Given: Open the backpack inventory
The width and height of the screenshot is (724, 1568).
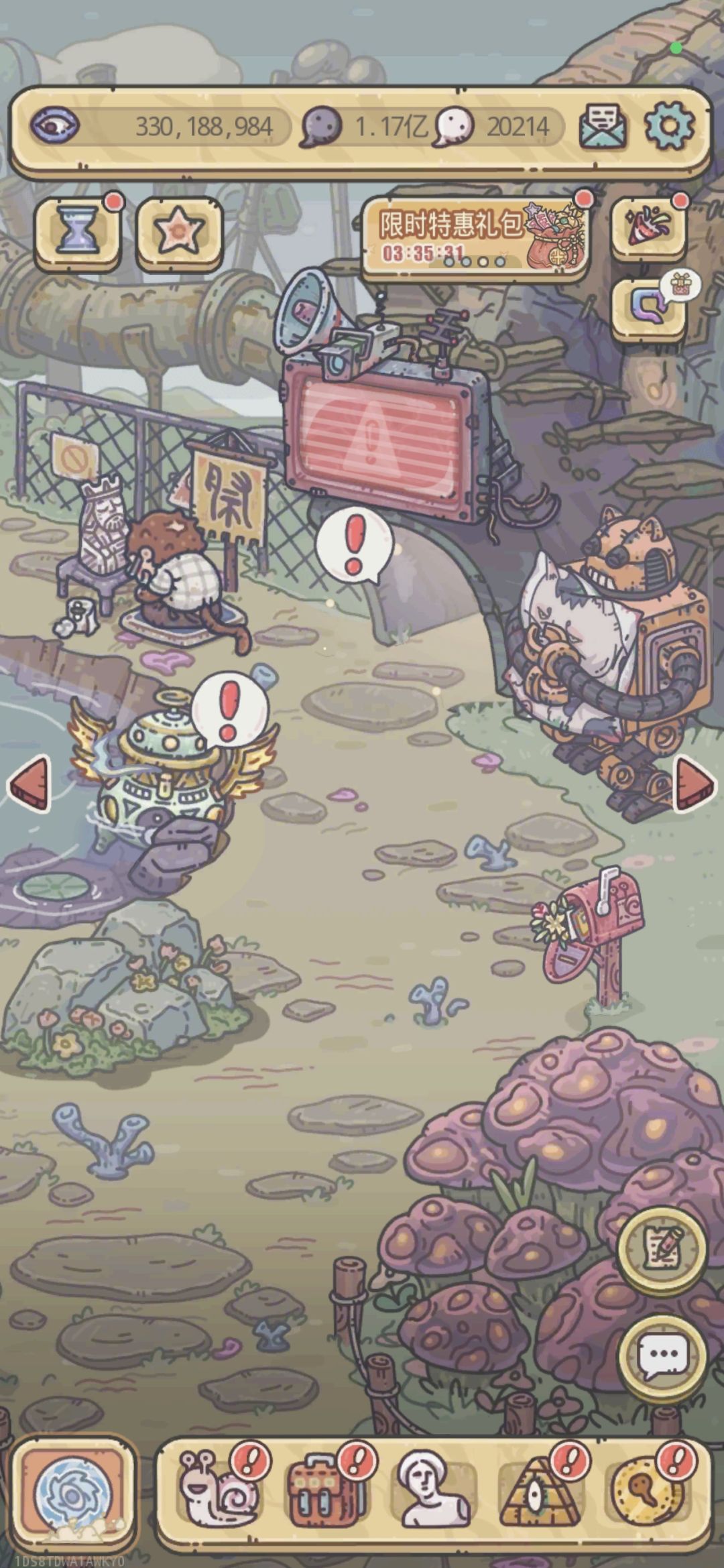Looking at the screenshot, I should click(326, 1498).
